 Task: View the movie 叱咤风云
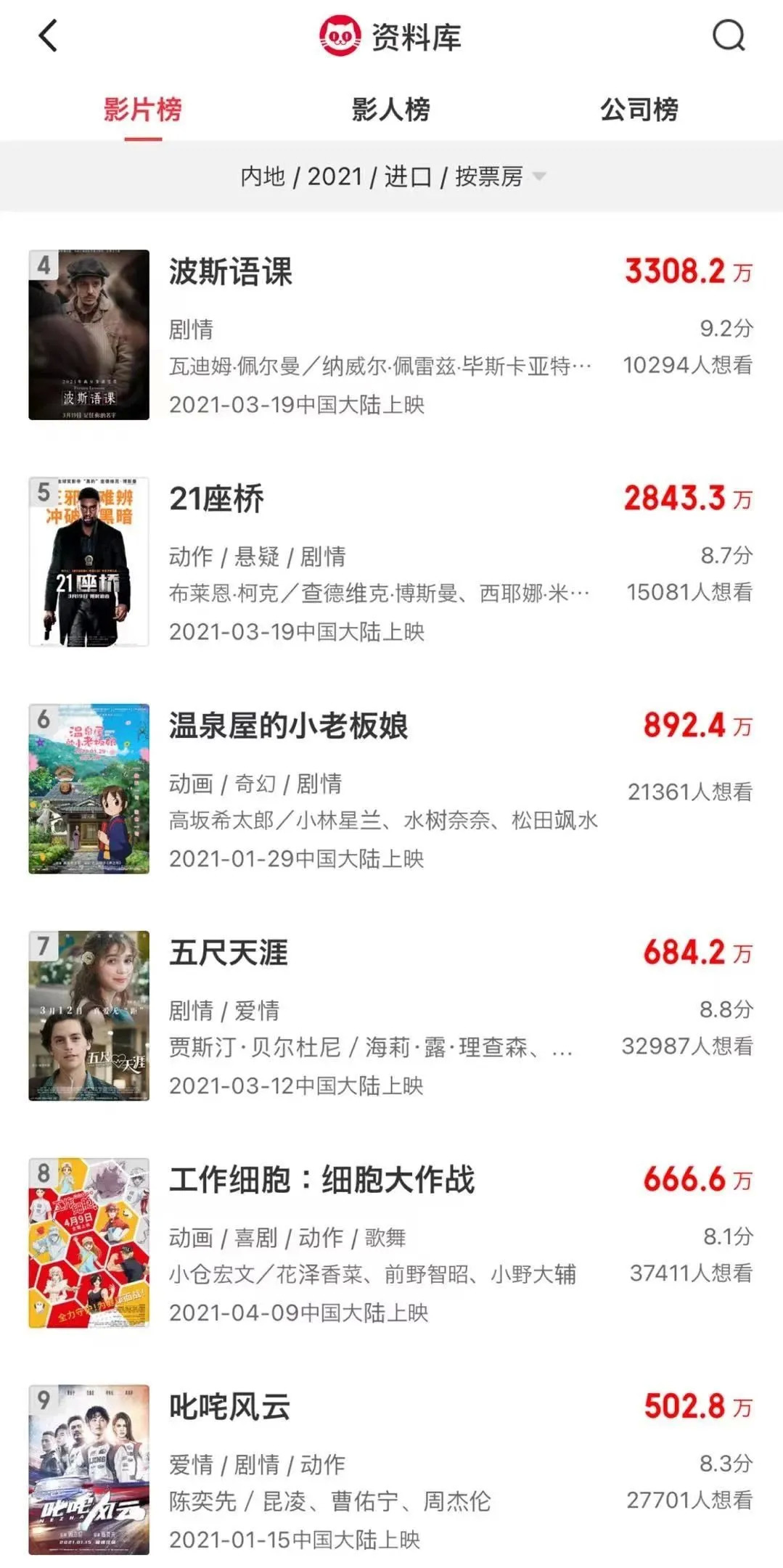229,1408
